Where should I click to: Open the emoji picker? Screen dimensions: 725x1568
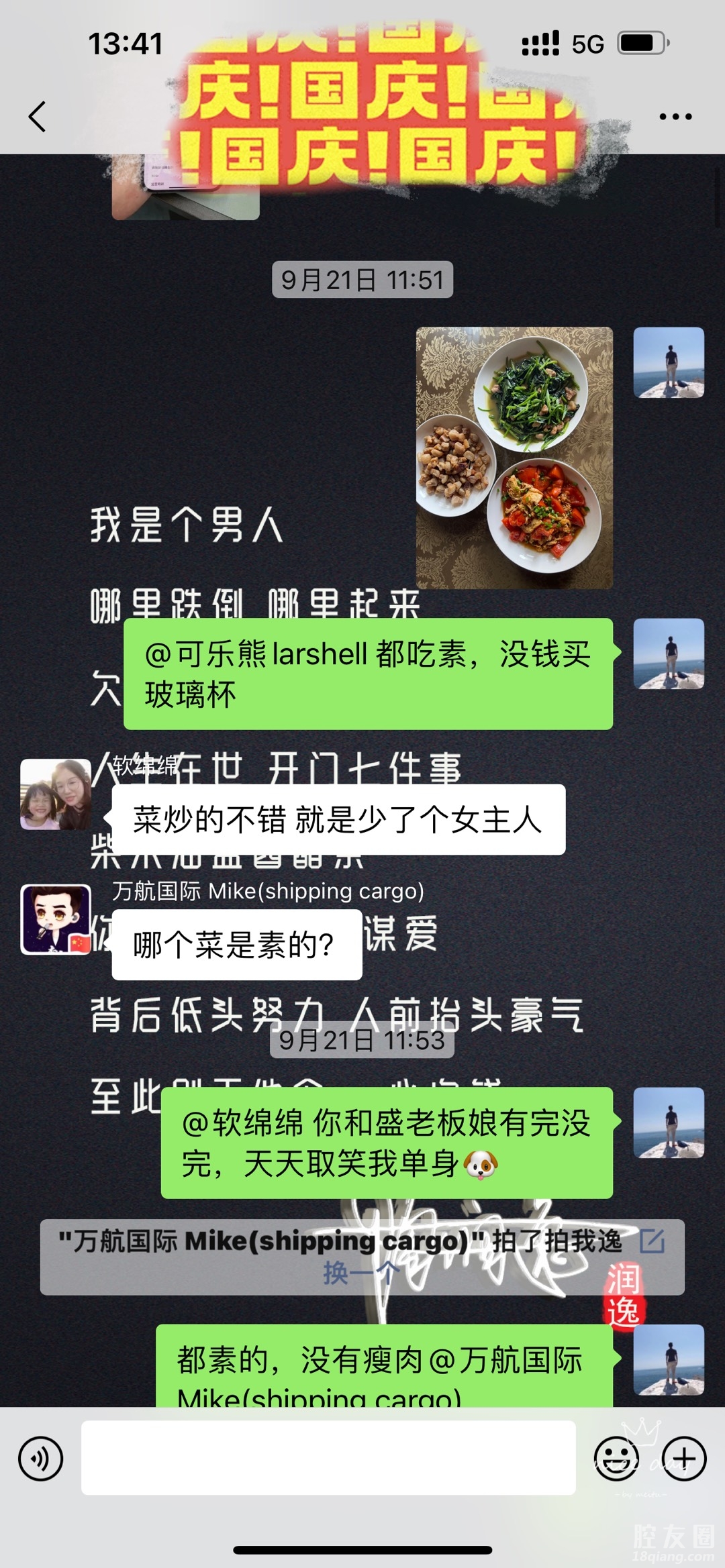[x=616, y=1458]
